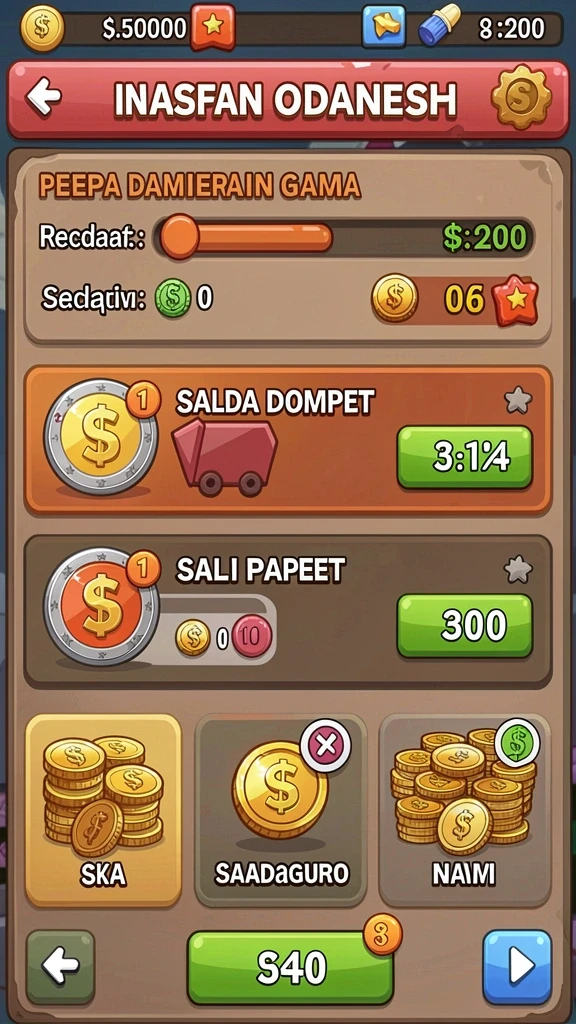Go back using the header arrow

[43, 97]
